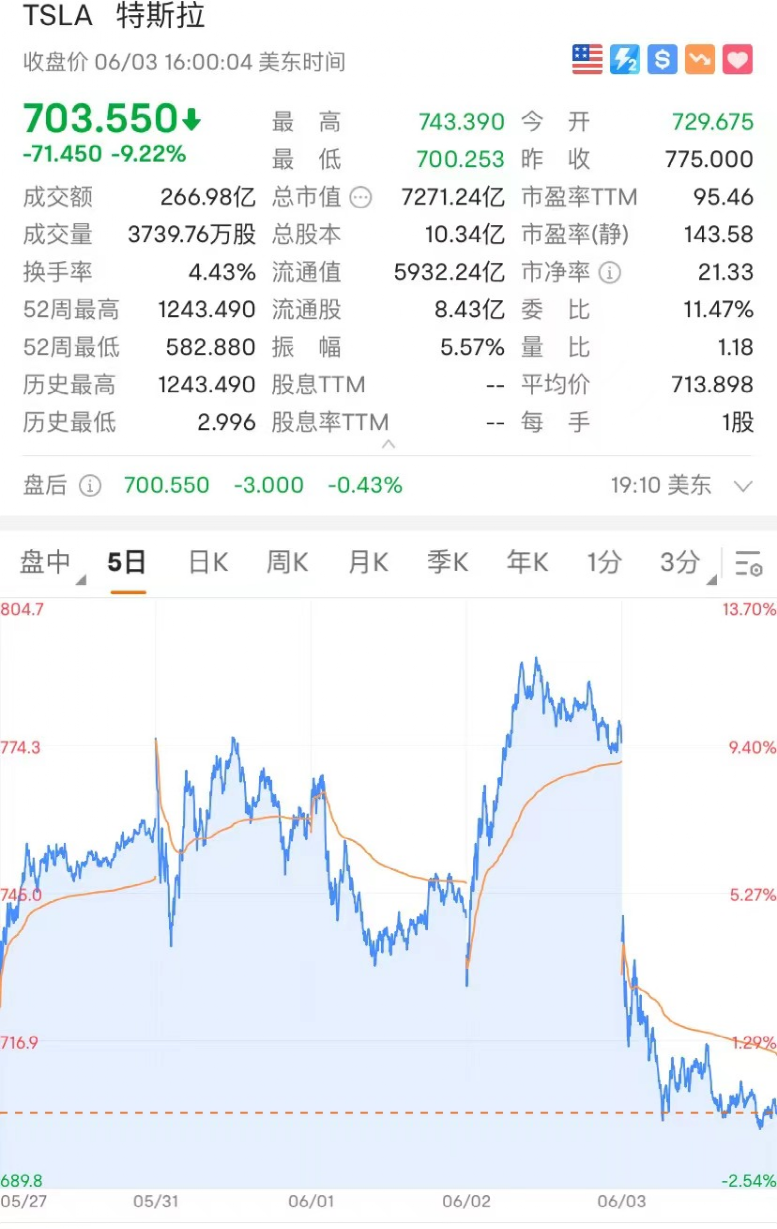Select the 日K daily candlestick tab
The width and height of the screenshot is (777, 1229).
208,563
